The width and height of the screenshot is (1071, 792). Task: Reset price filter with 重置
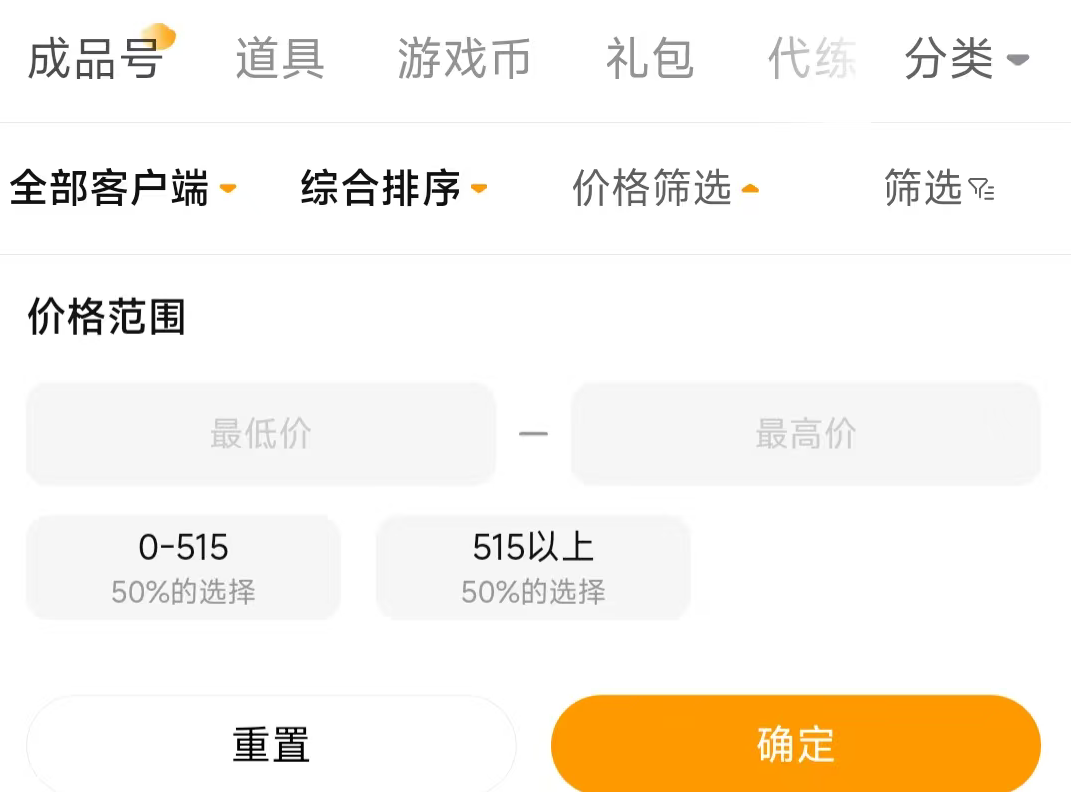coord(271,744)
